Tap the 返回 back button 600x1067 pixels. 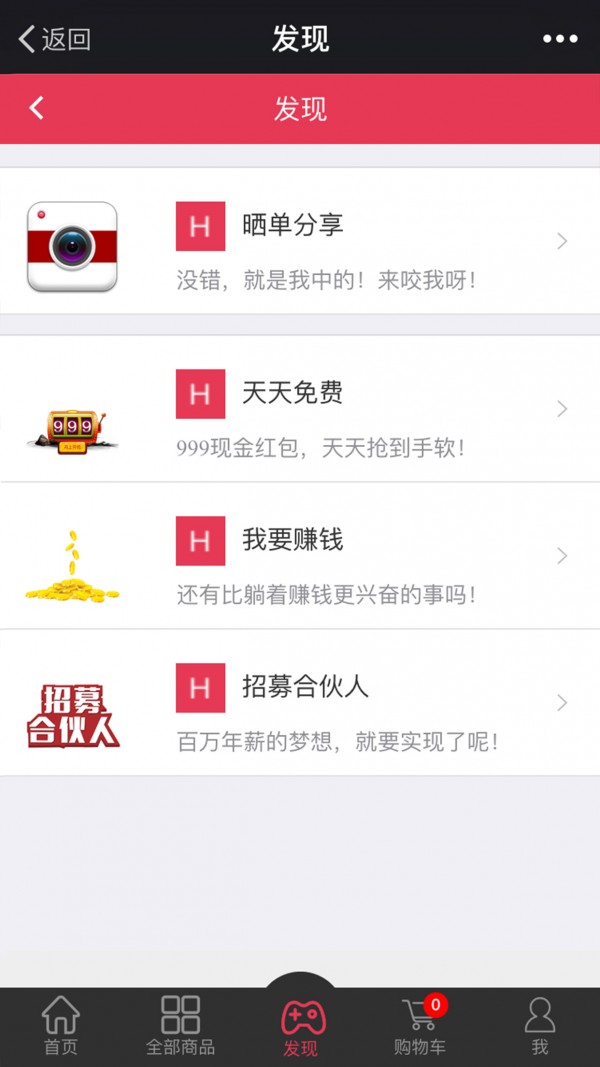click(55, 39)
